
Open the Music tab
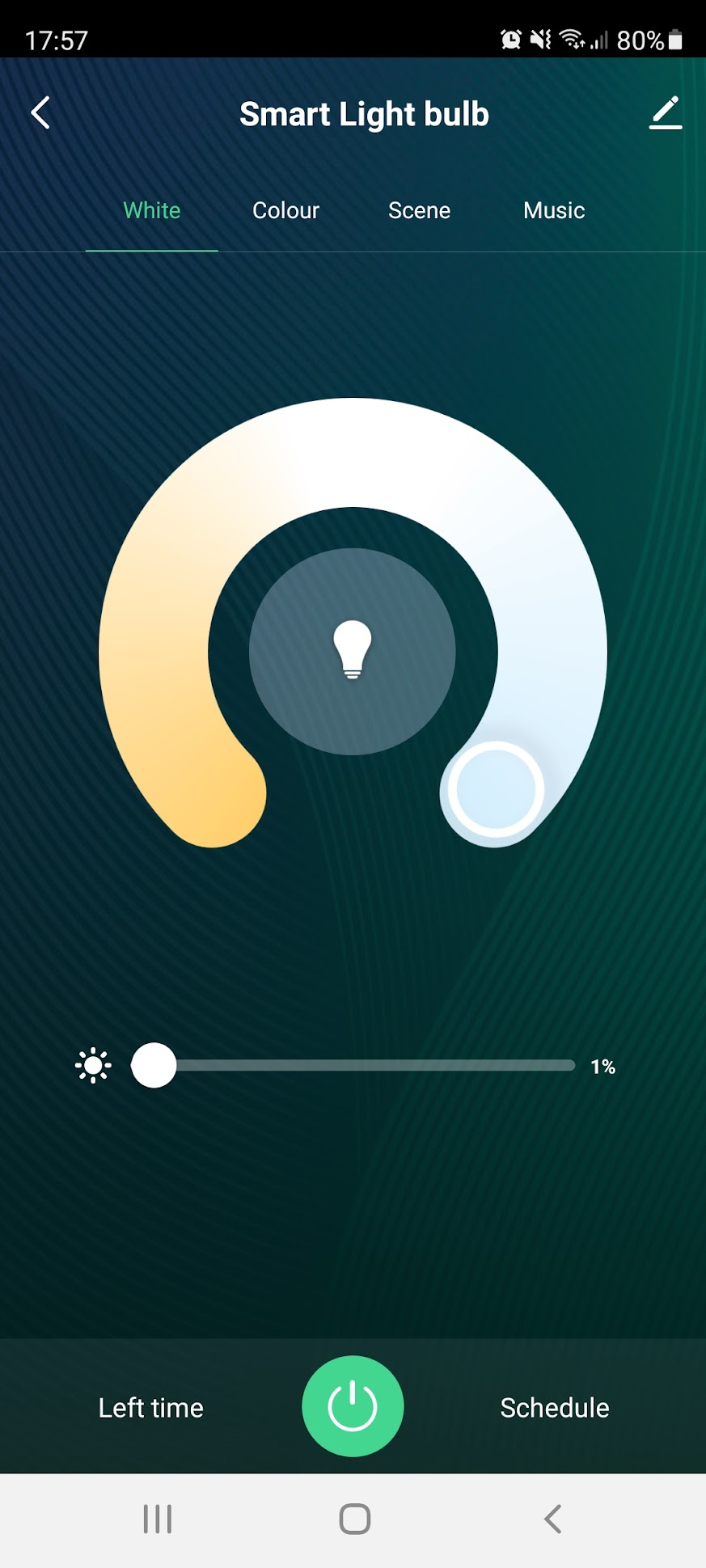553,210
